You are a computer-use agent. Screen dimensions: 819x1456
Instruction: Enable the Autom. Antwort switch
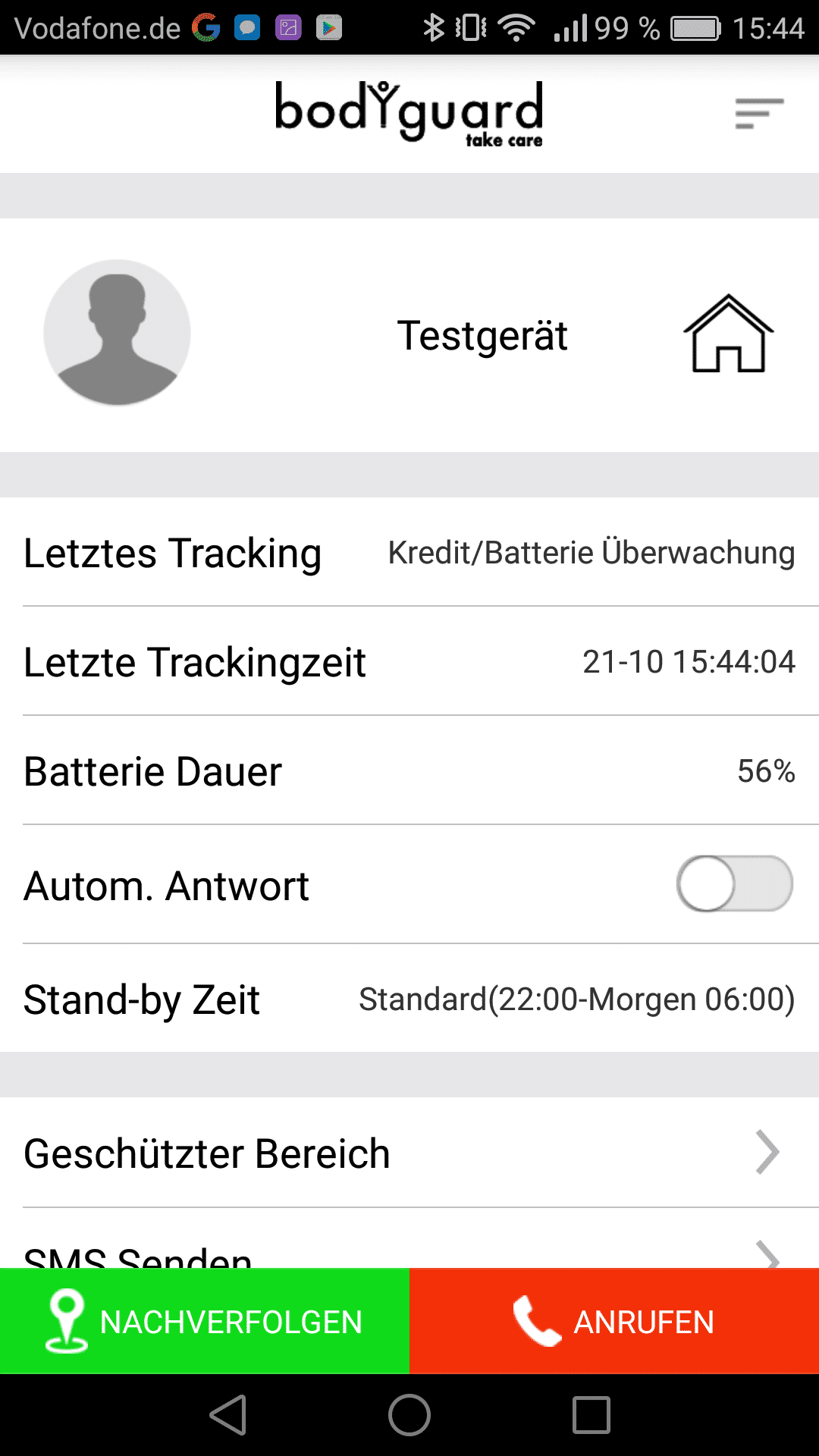pos(734,883)
